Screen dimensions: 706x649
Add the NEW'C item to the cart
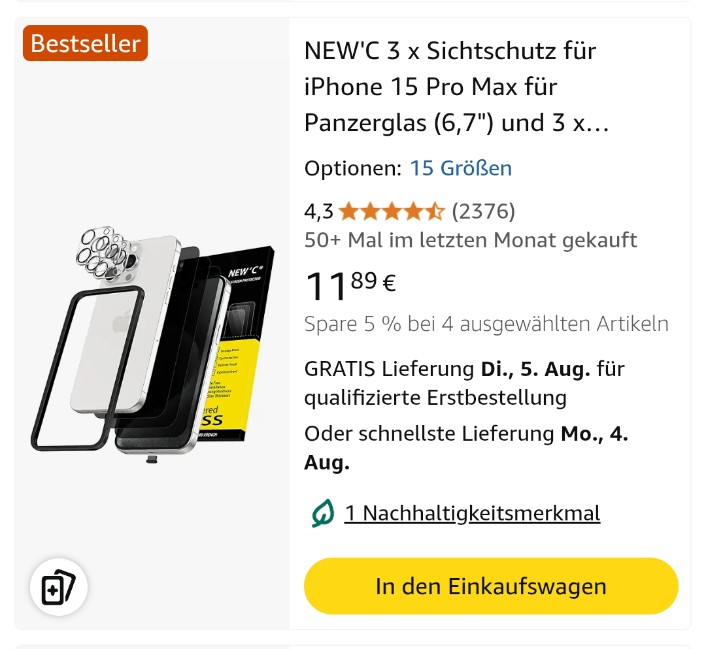[490, 586]
